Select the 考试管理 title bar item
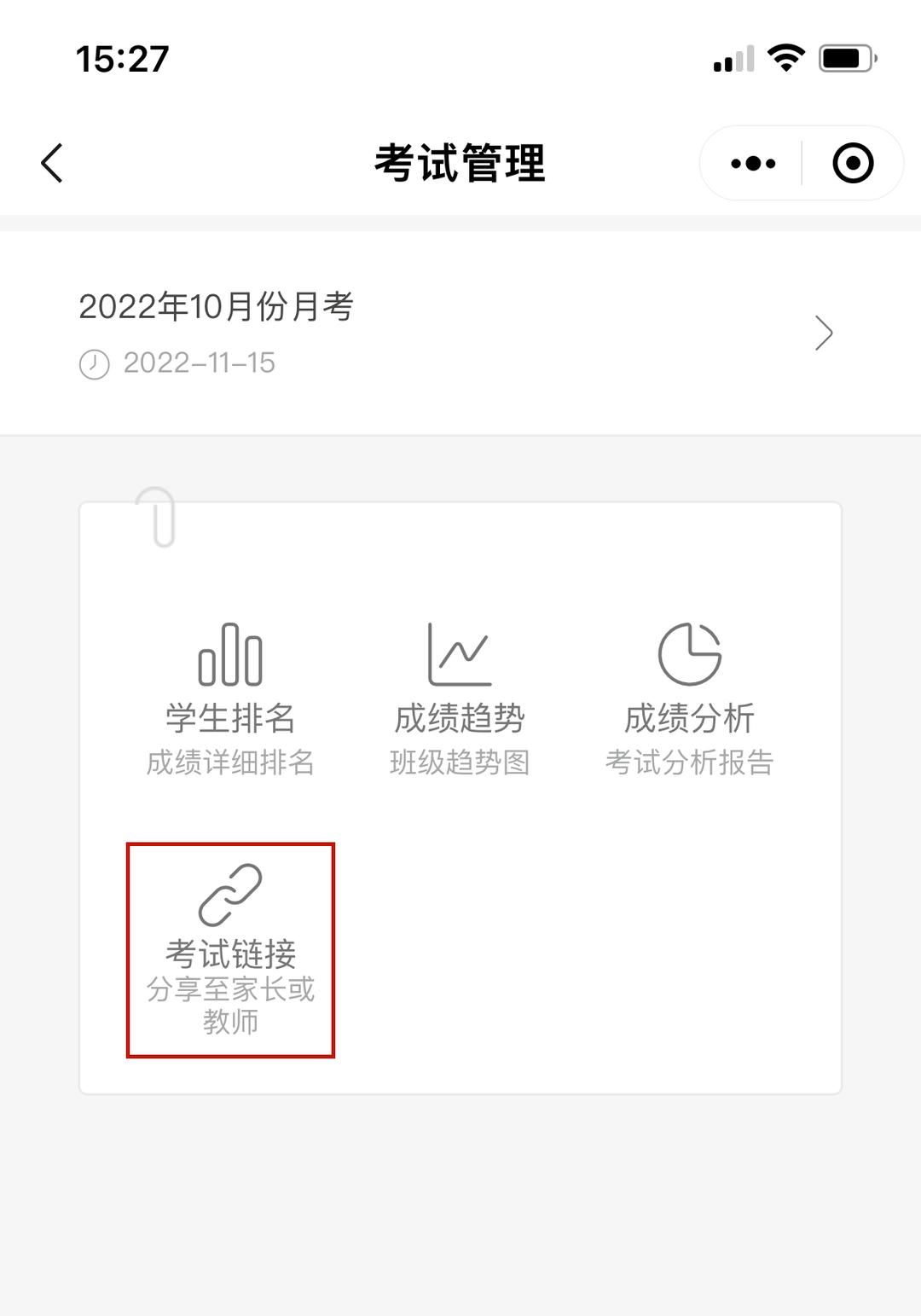This screenshot has width=921, height=1316. coord(460,162)
